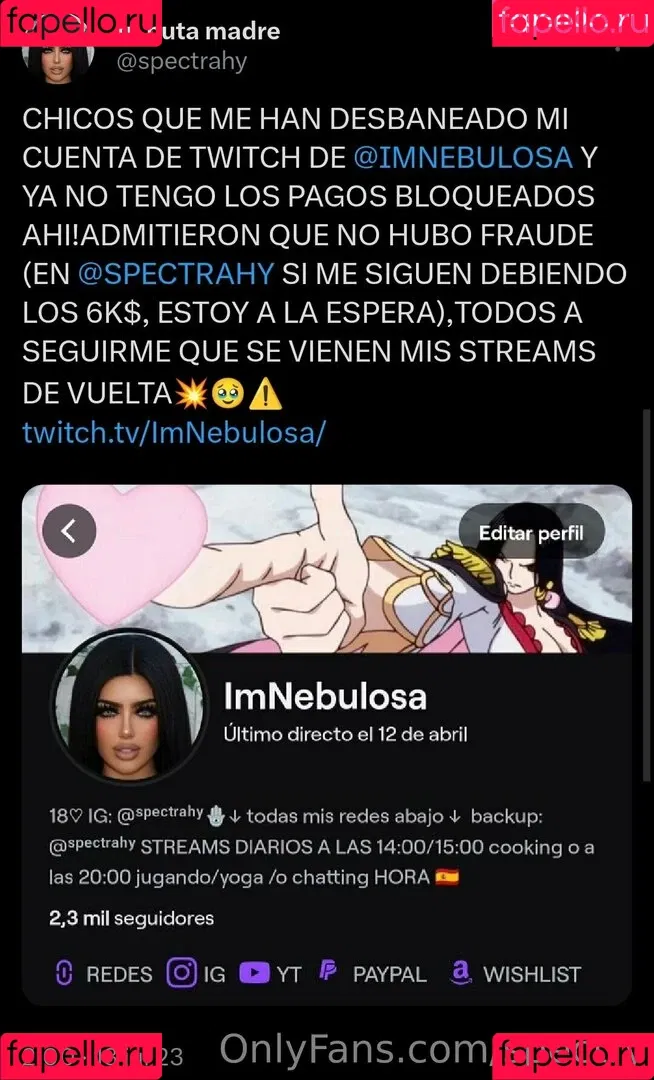Open the @IMNEBULOSA mention link
This screenshot has width=654, height=1080.
pos(463,157)
